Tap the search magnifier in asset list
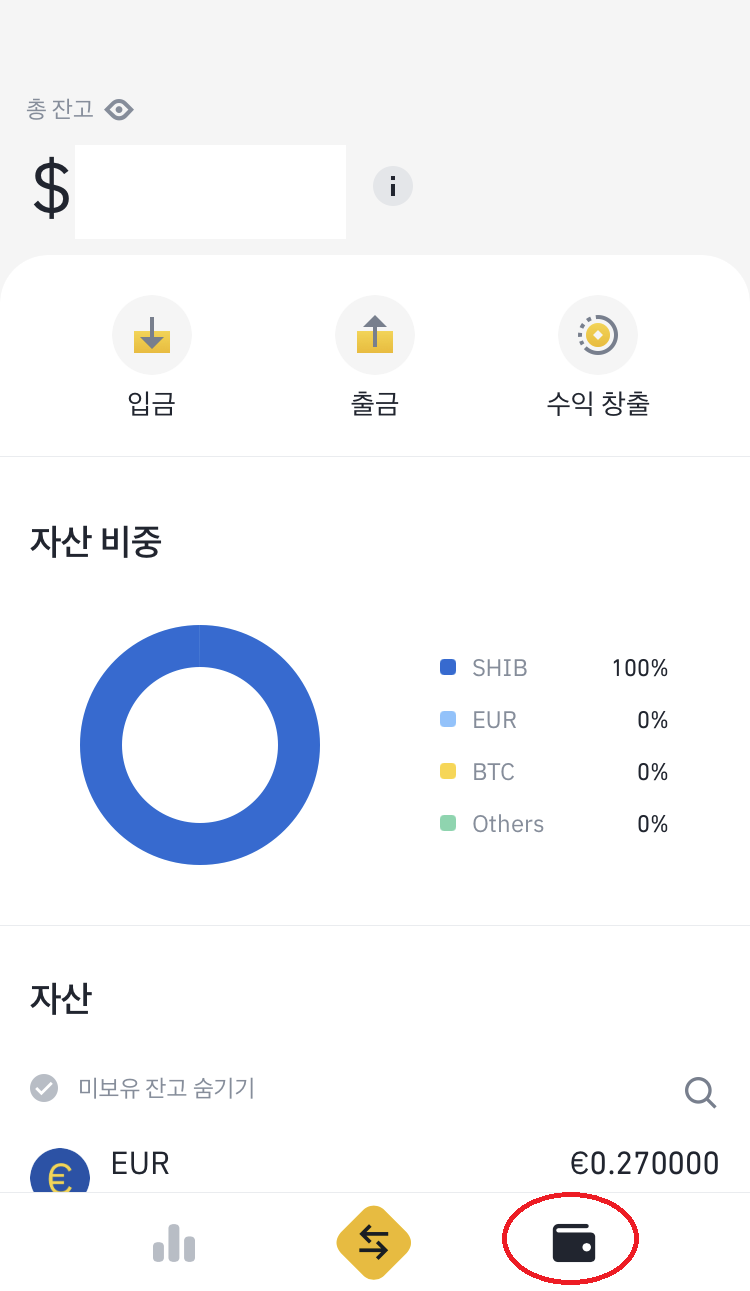The image size is (750, 1291). click(x=700, y=1092)
